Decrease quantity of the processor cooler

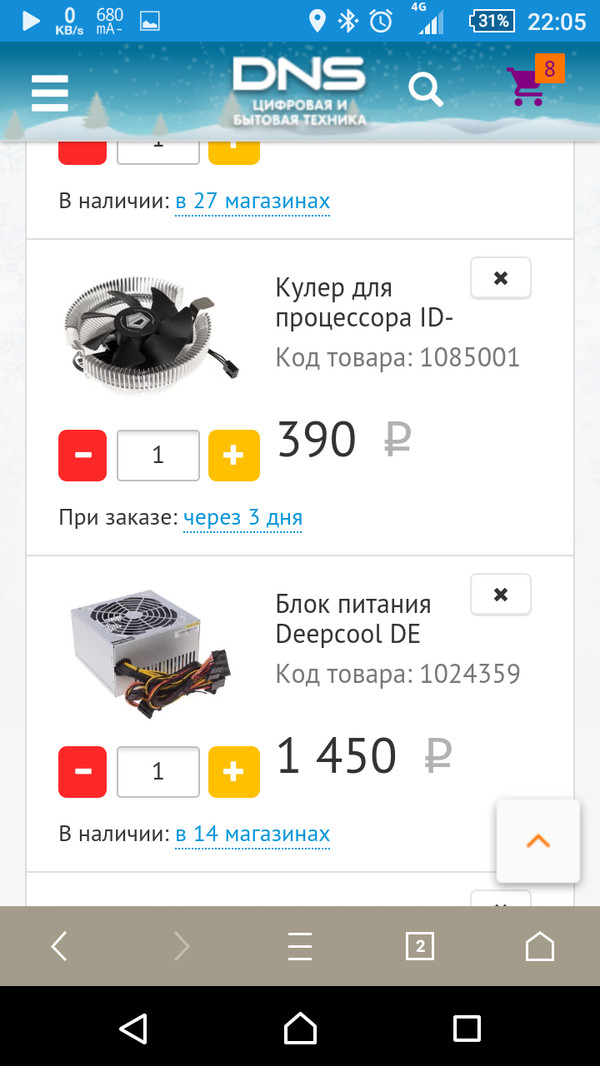click(x=82, y=455)
